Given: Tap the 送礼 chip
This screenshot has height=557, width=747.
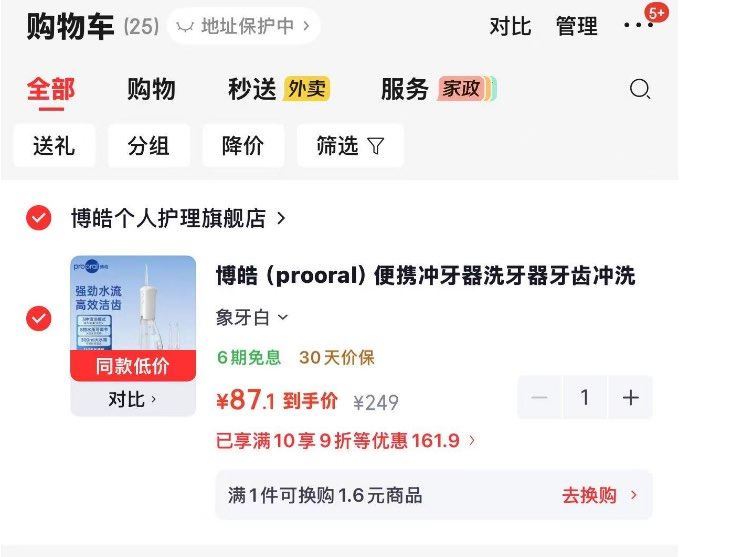Looking at the screenshot, I should tap(54, 145).
